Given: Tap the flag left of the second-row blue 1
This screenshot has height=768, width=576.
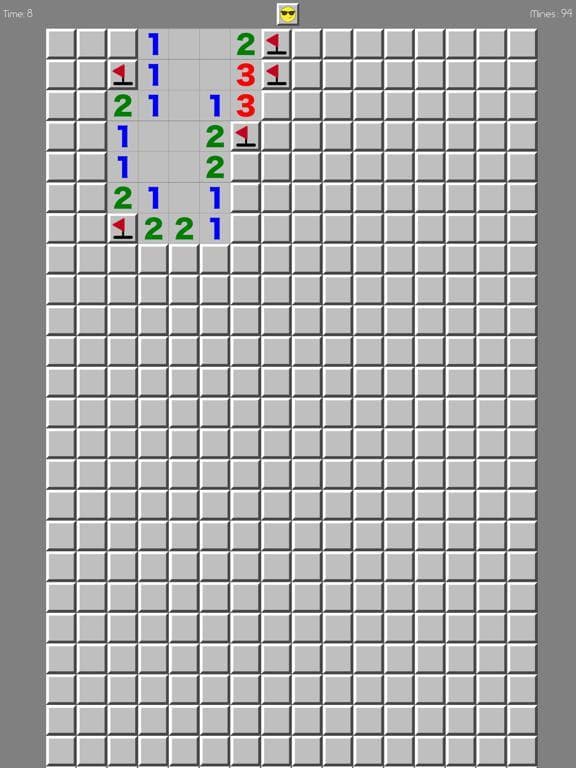Looking at the screenshot, I should (x=122, y=75).
